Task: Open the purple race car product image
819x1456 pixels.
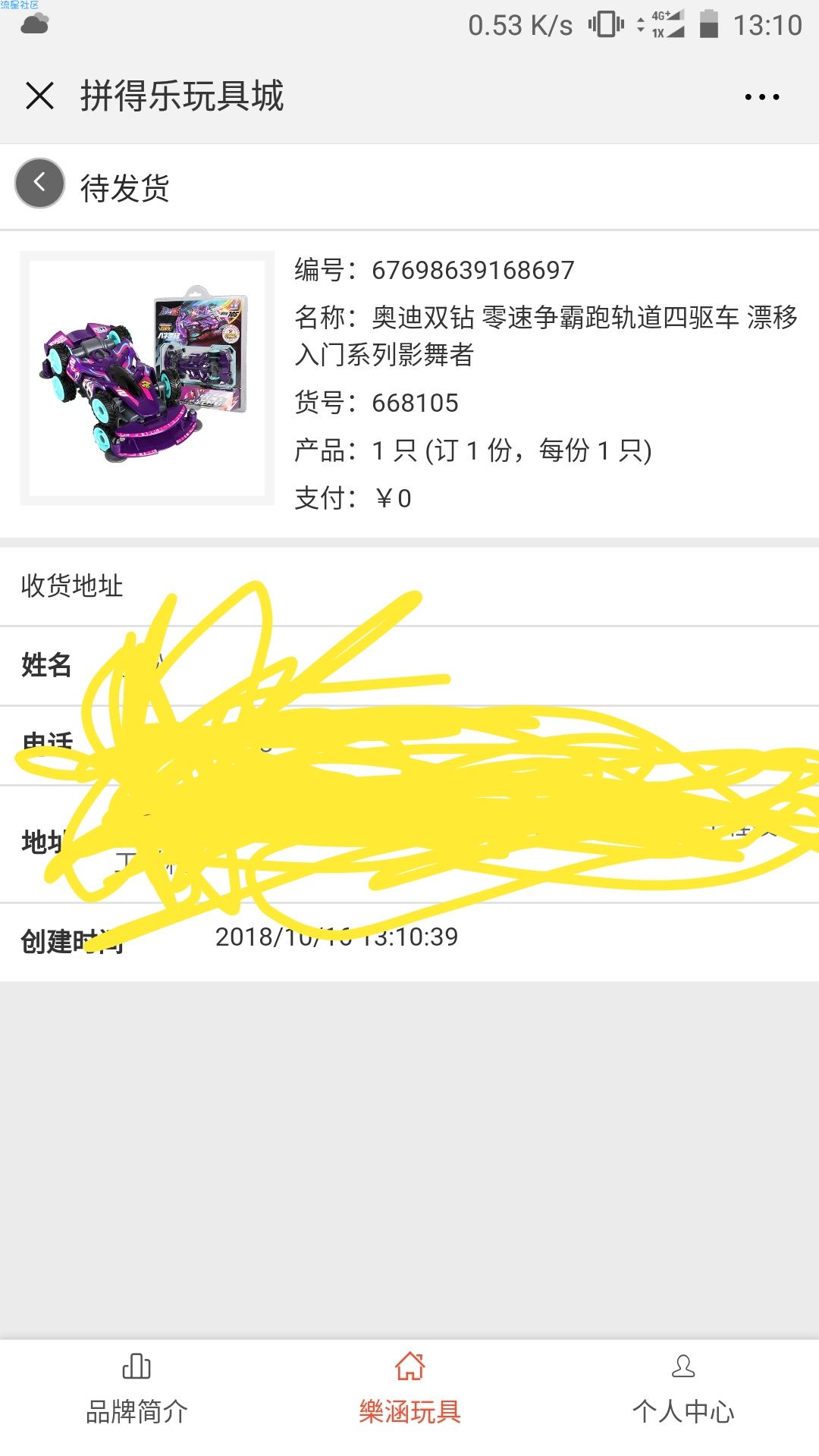Action: [147, 378]
